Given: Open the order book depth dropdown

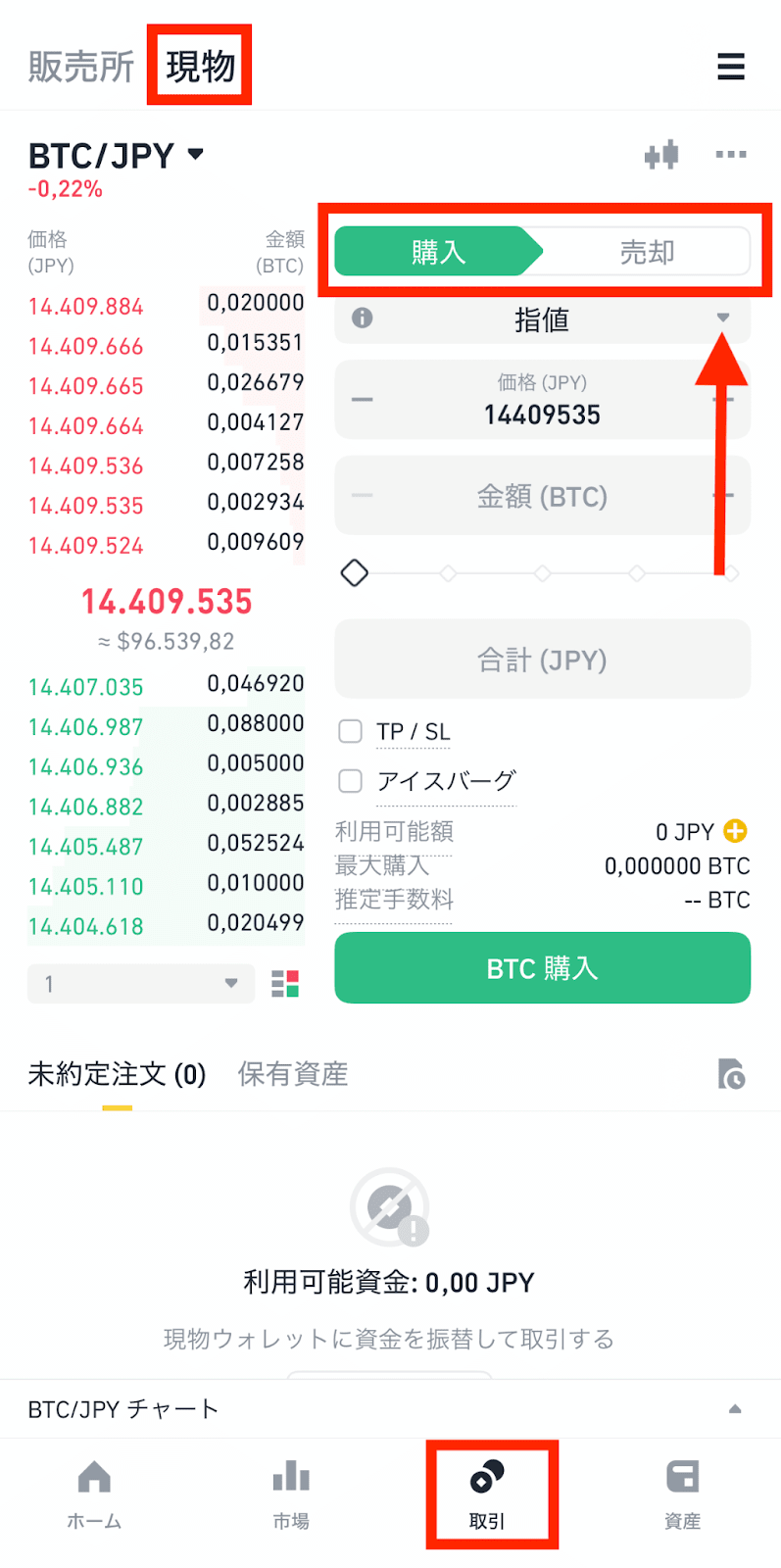Looking at the screenshot, I should pos(141,983).
